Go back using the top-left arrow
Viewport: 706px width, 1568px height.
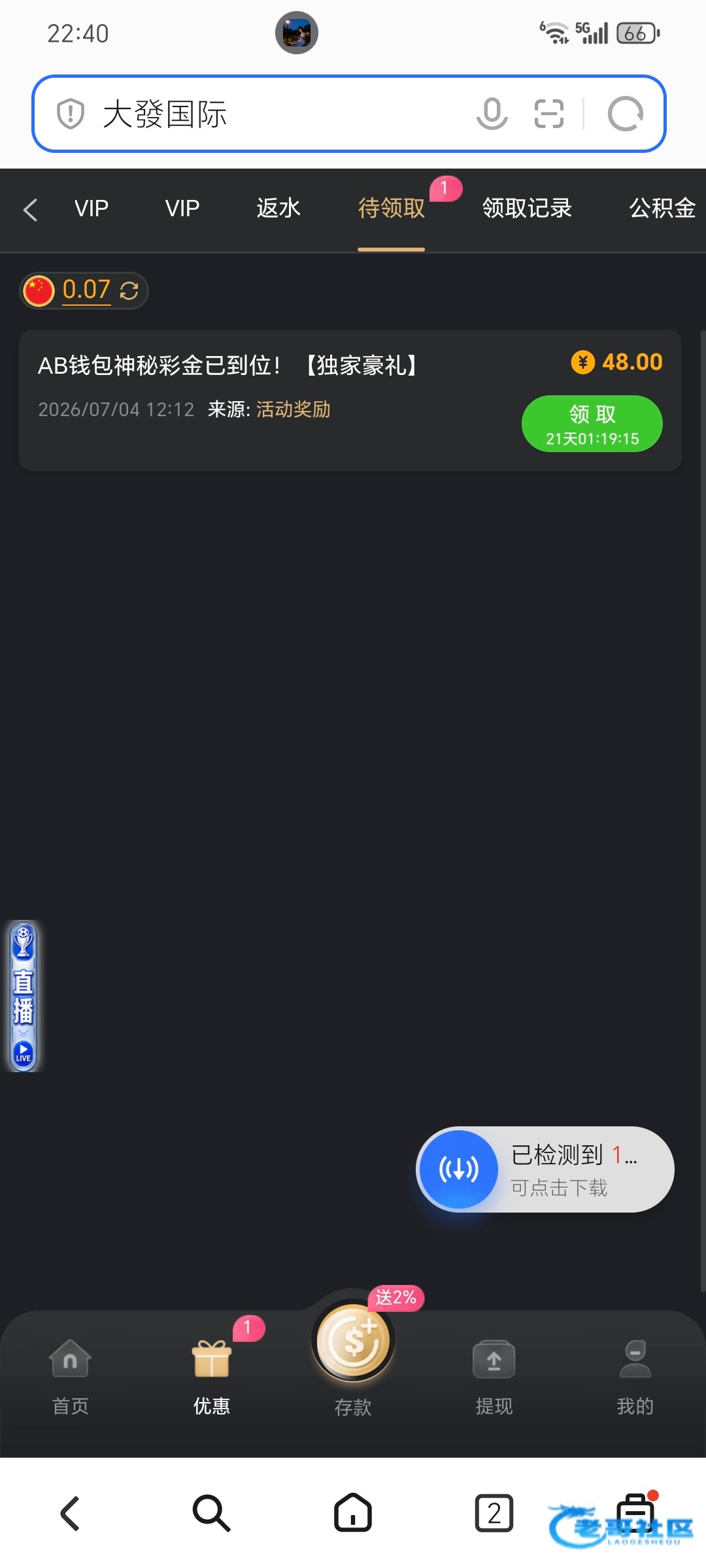click(x=30, y=210)
